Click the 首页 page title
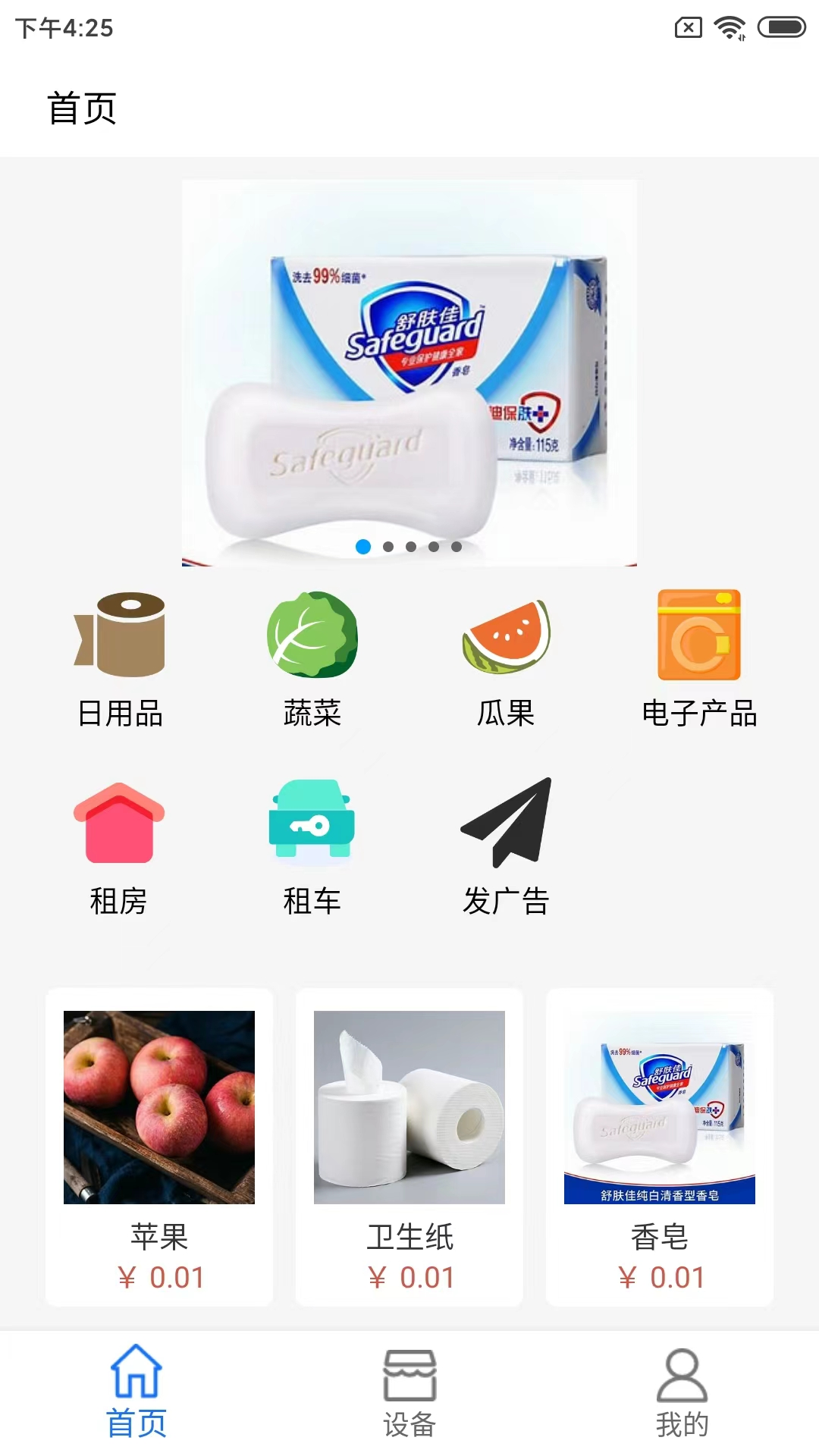 point(81,108)
